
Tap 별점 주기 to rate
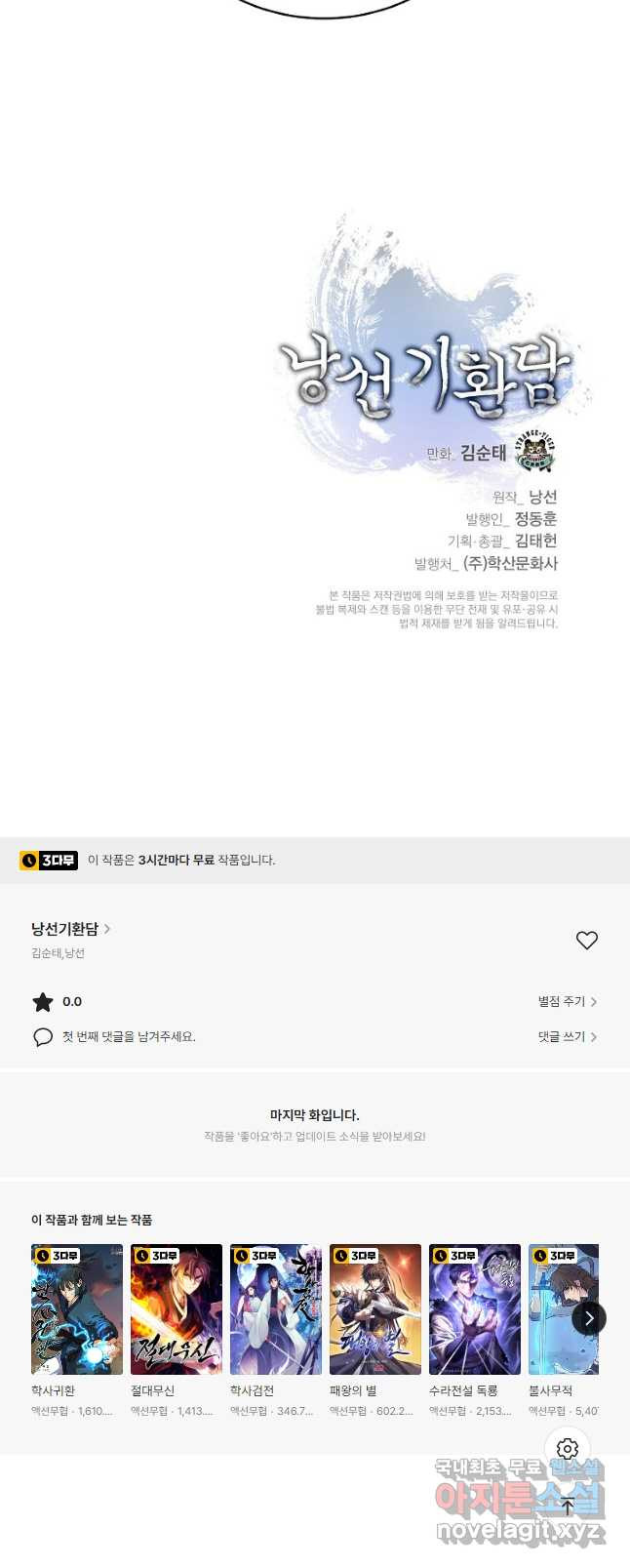pyautogui.click(x=567, y=1002)
